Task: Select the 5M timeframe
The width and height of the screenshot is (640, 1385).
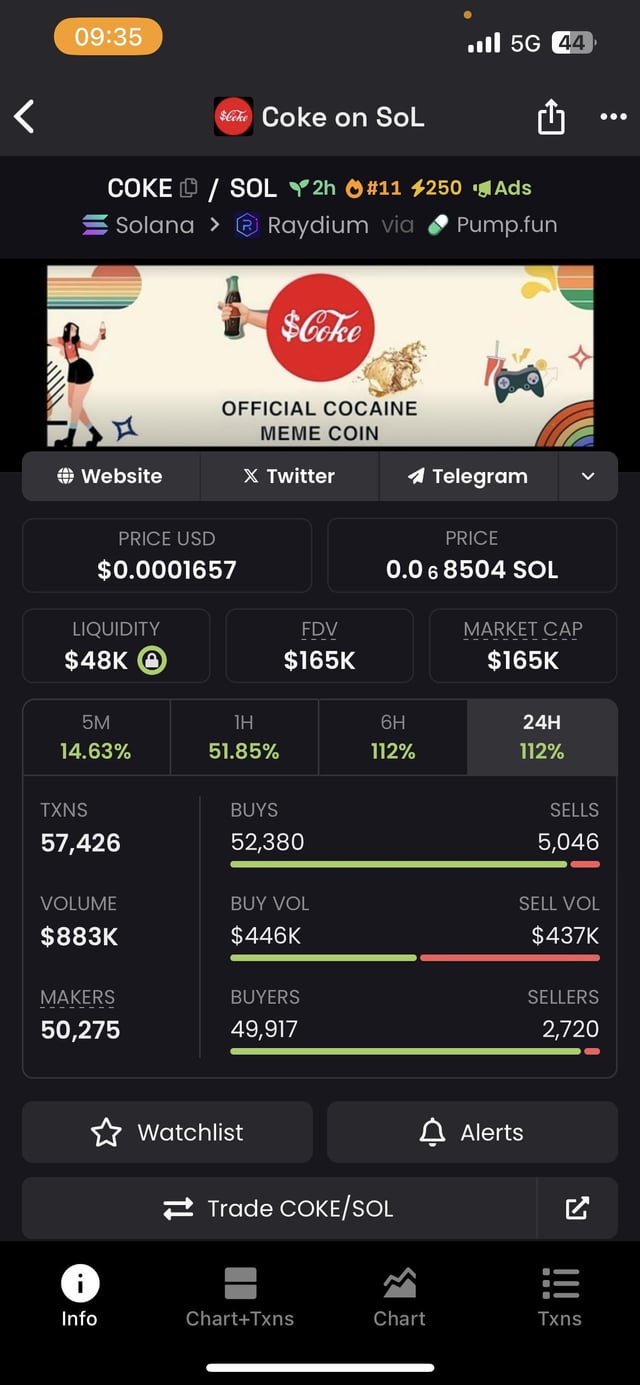Action: [x=96, y=737]
